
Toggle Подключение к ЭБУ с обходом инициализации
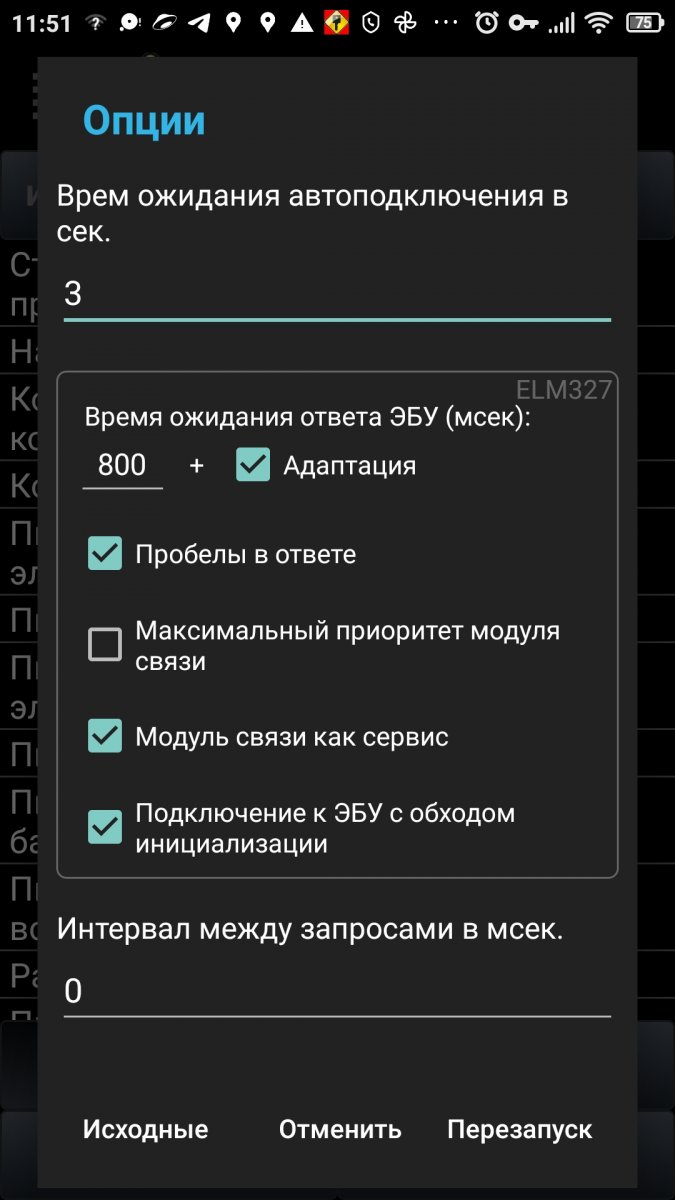[x=105, y=827]
